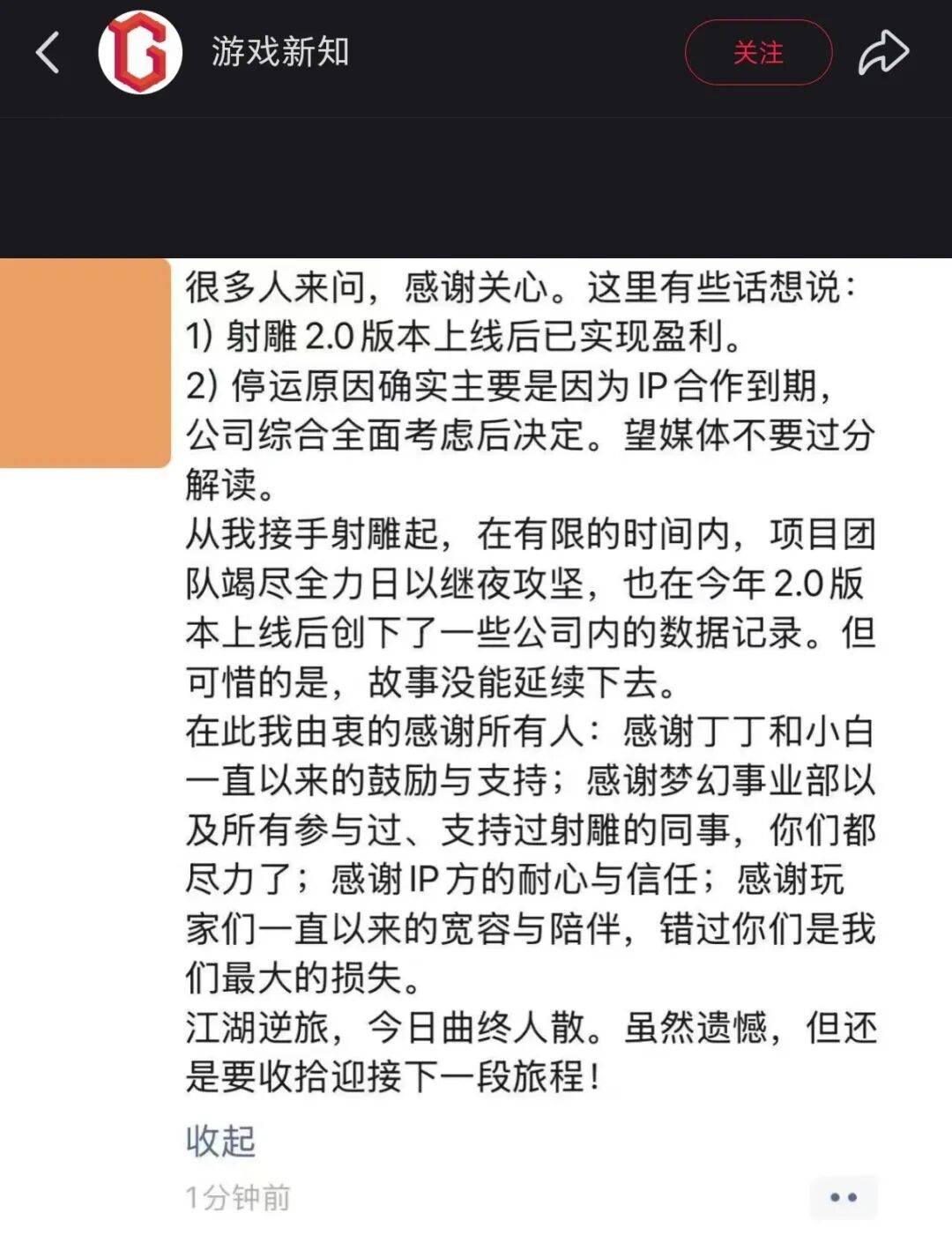Share this post via the arrow icon
952x1235 pixels.
(883, 53)
